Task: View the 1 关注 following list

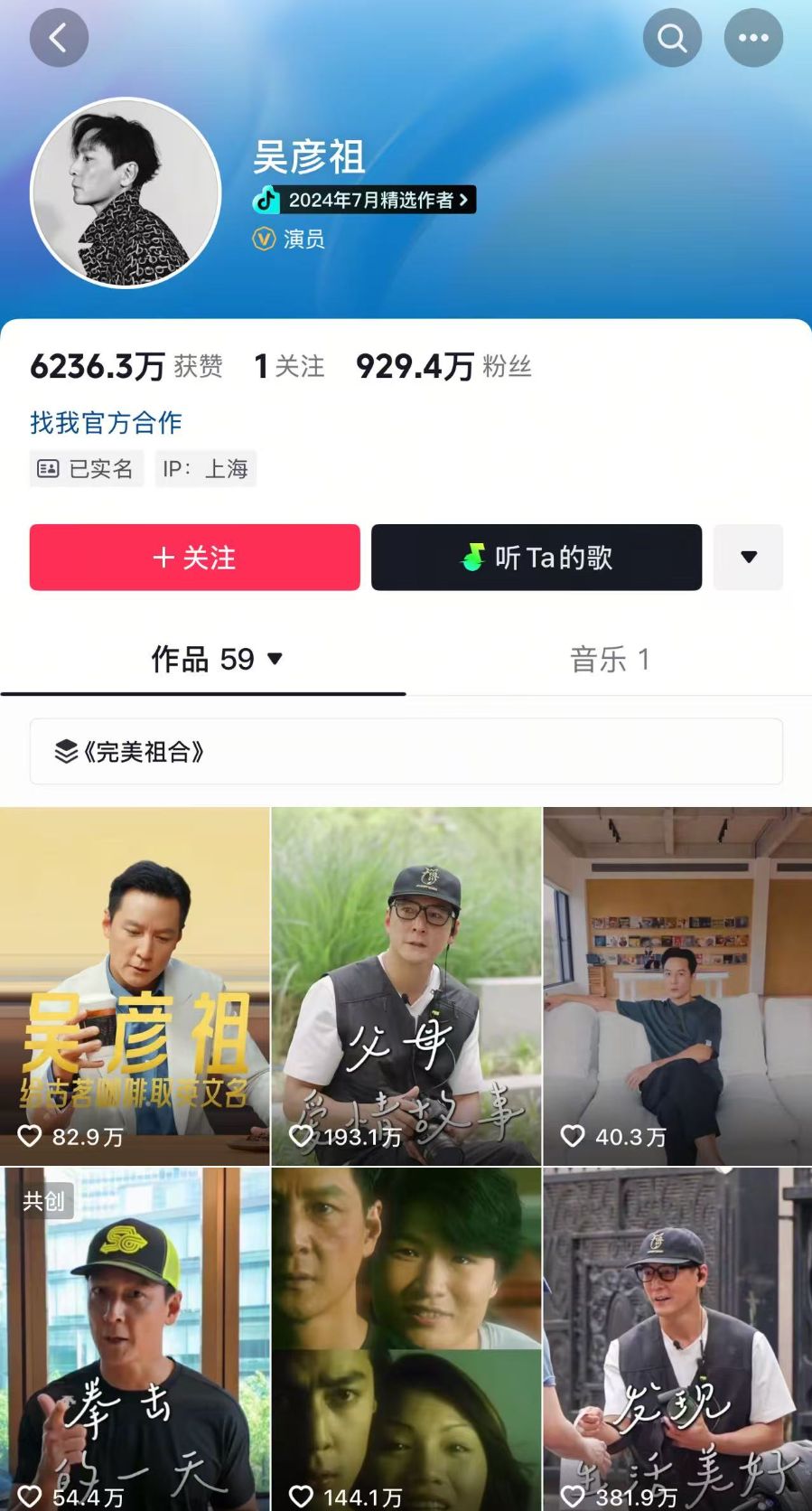Action: [289, 366]
